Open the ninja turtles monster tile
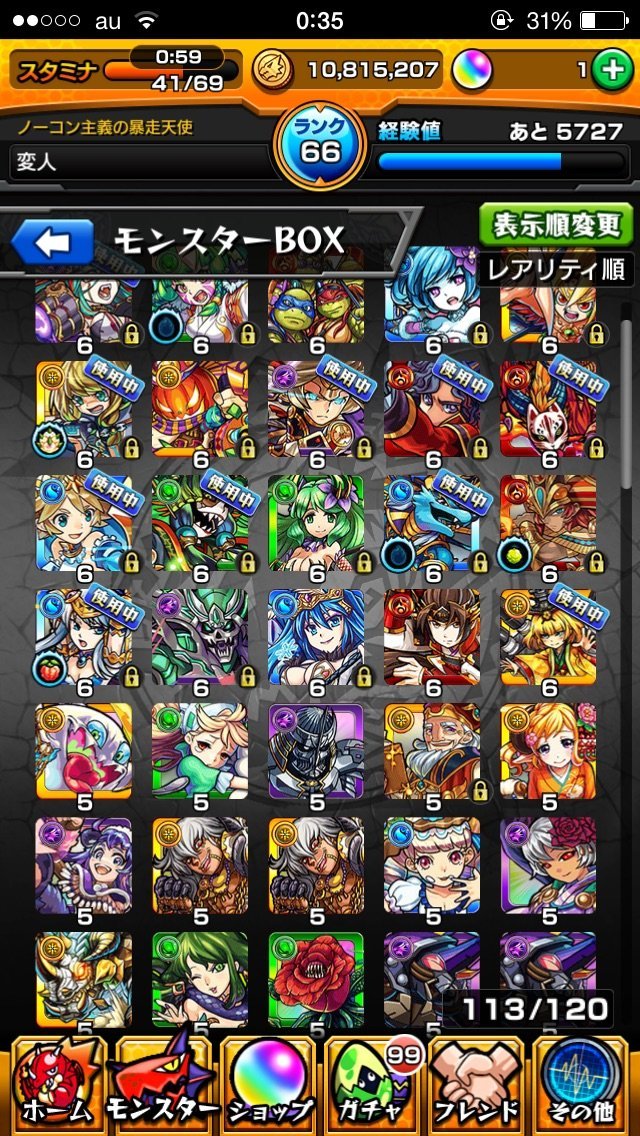Image resolution: width=640 pixels, height=1136 pixels. [316, 312]
